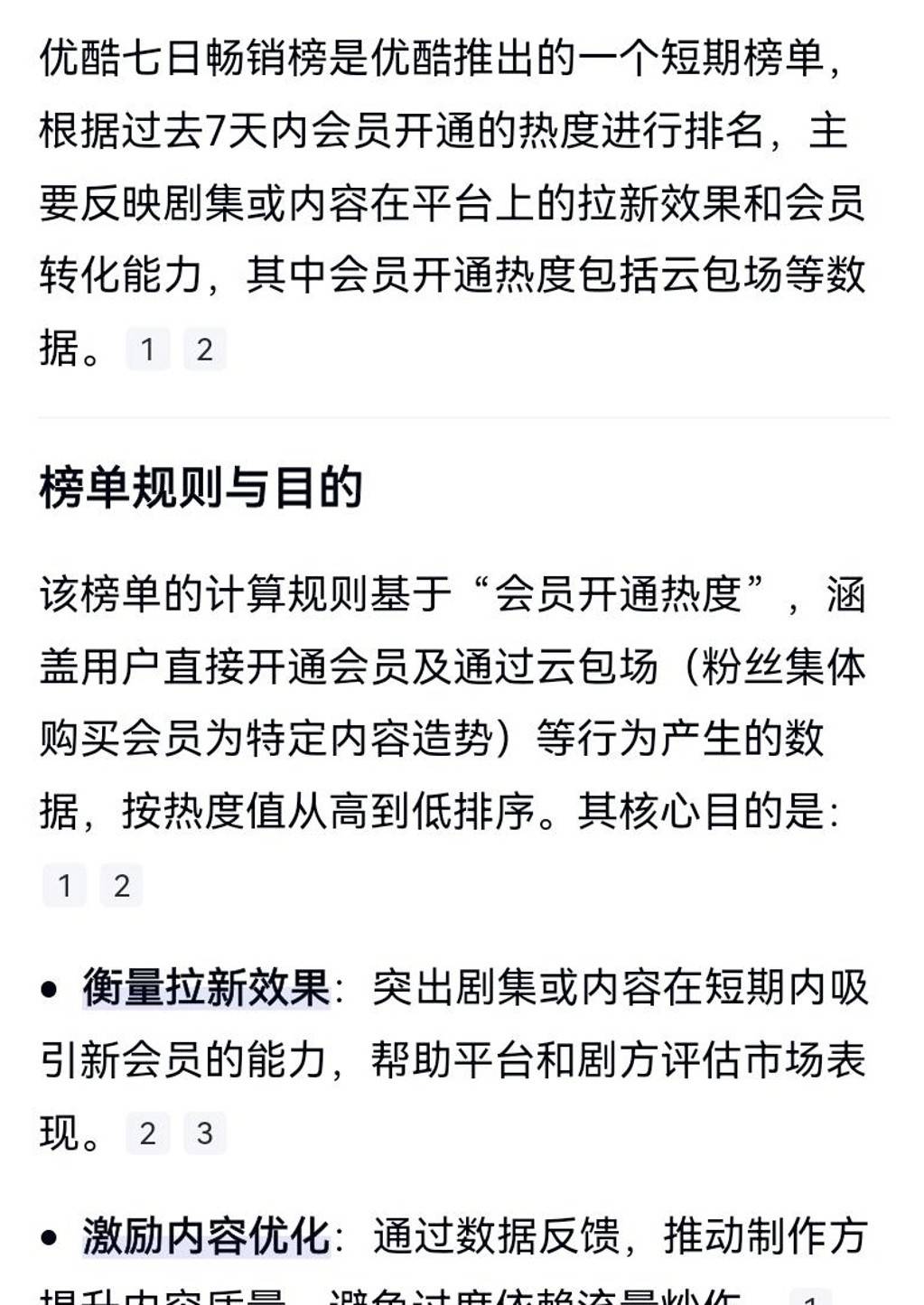
Task: Open citation 3 after "评估市场表现"
Action: 204,1133
